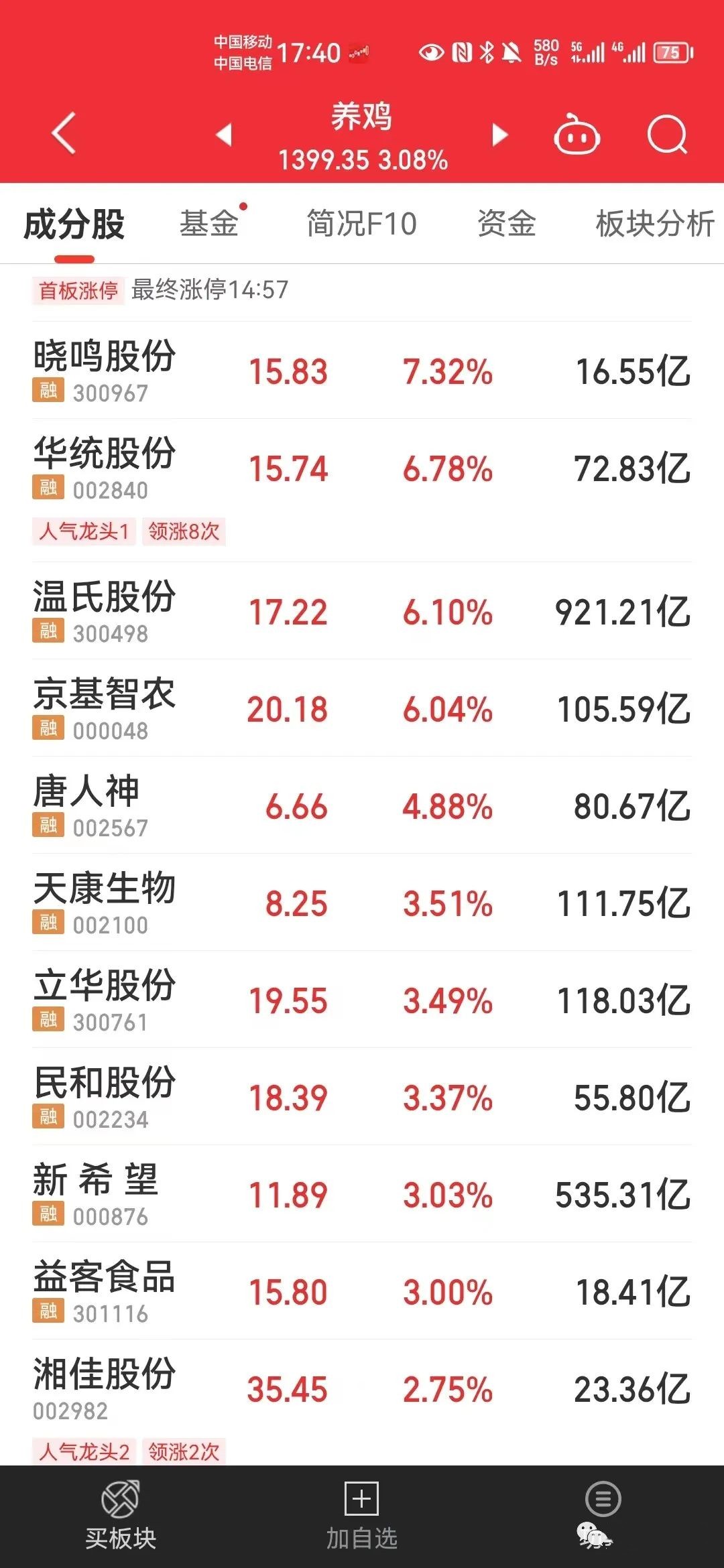Viewport: 724px width, 1568px height.
Task: View the 新希望 stock row
Action: coord(362,1195)
